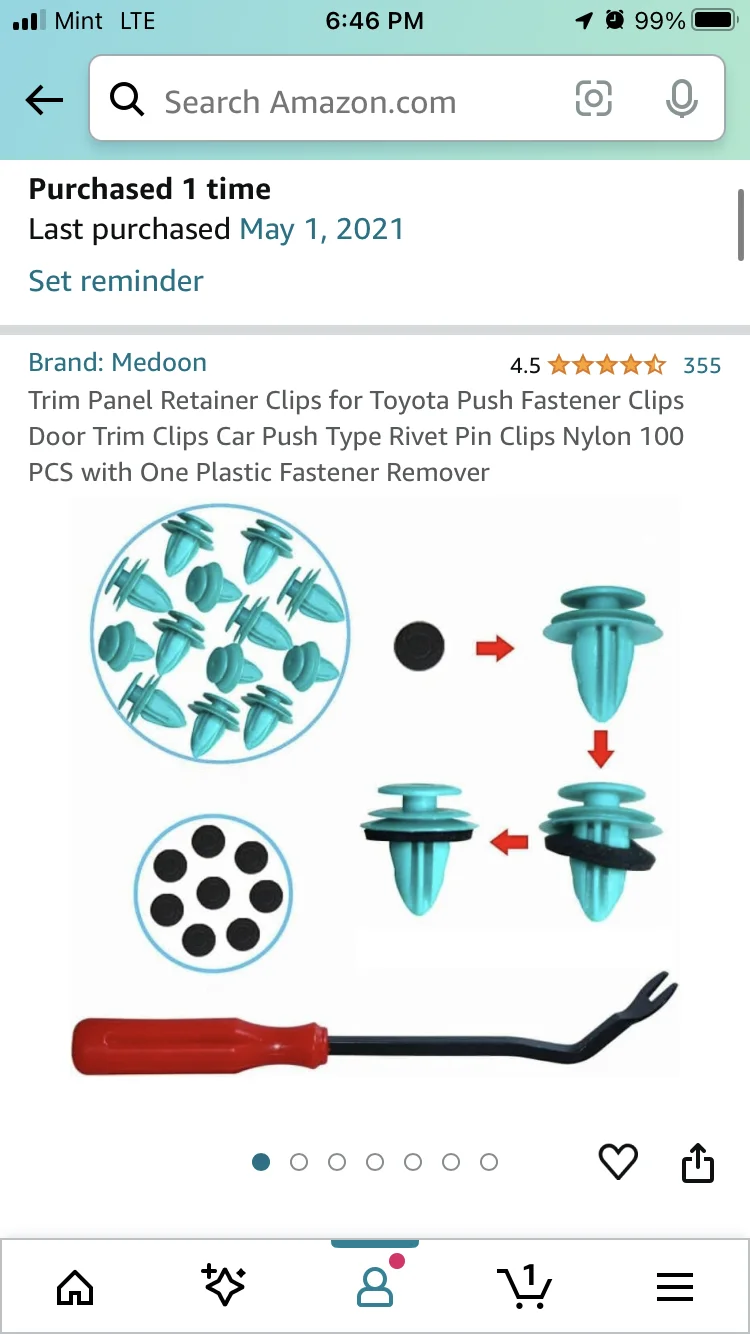The image size is (750, 1334).
Task: Switch to the Home tab
Action: pos(75,1287)
